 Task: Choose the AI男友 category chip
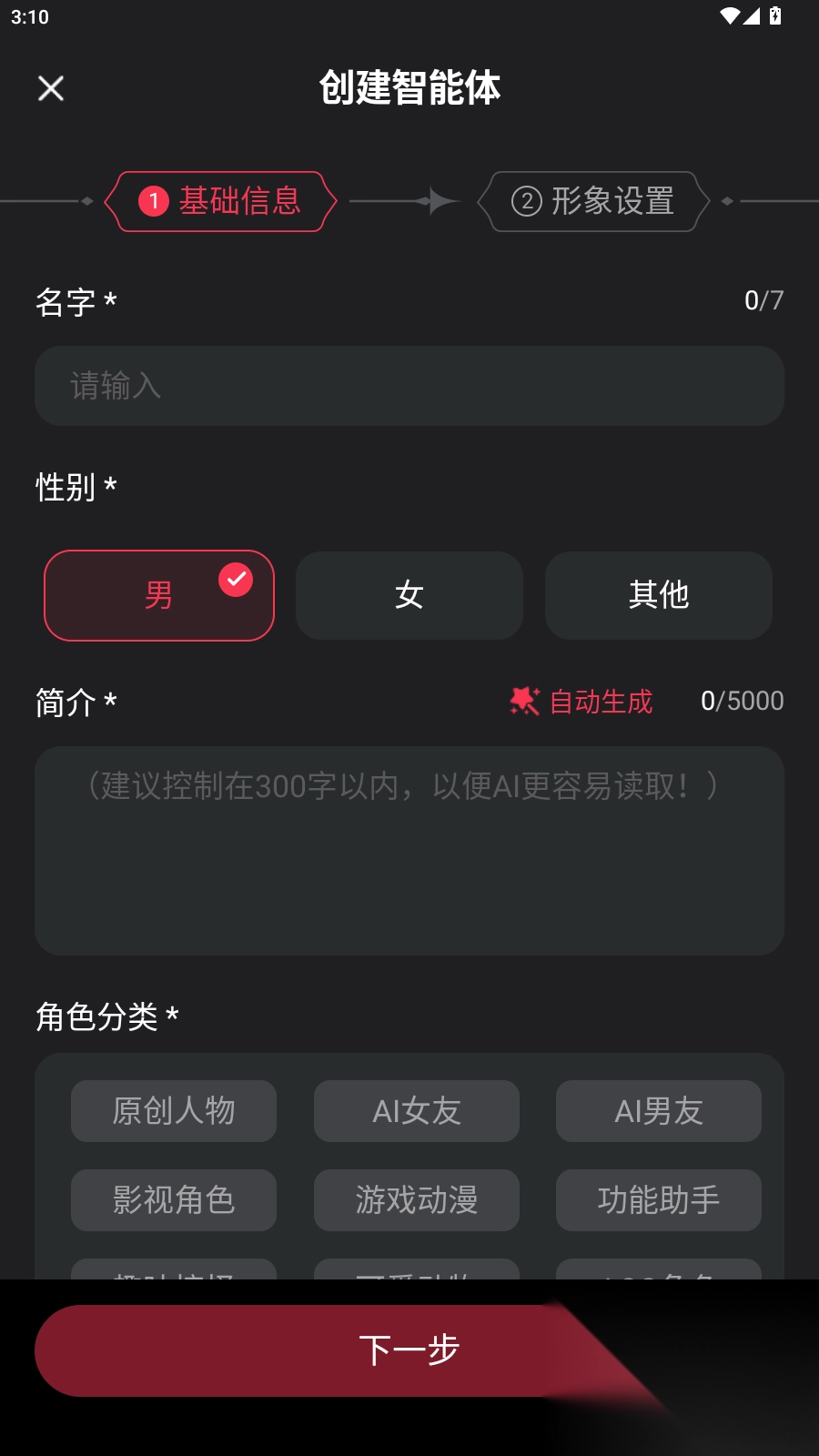(x=658, y=1111)
